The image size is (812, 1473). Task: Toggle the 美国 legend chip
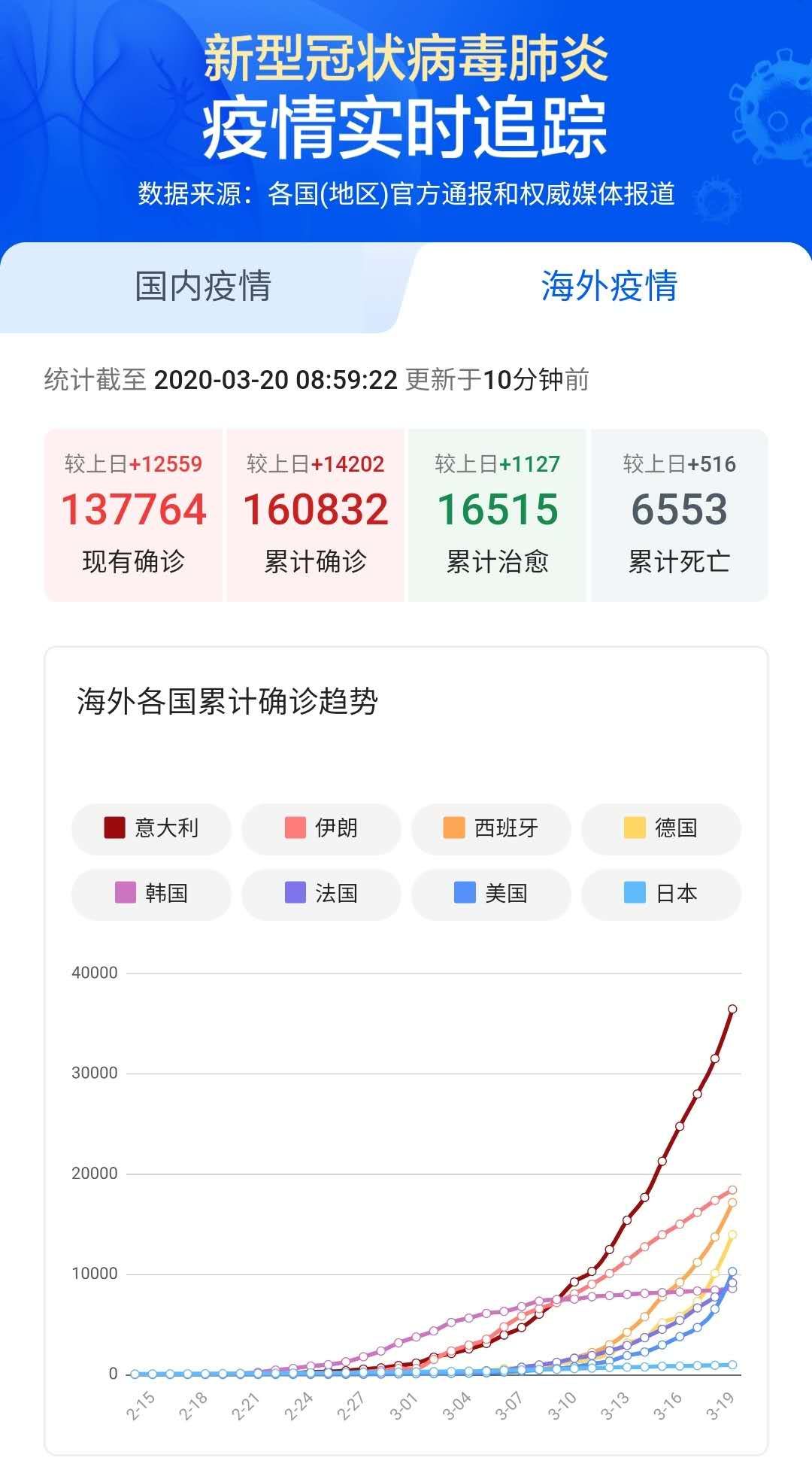(491, 894)
